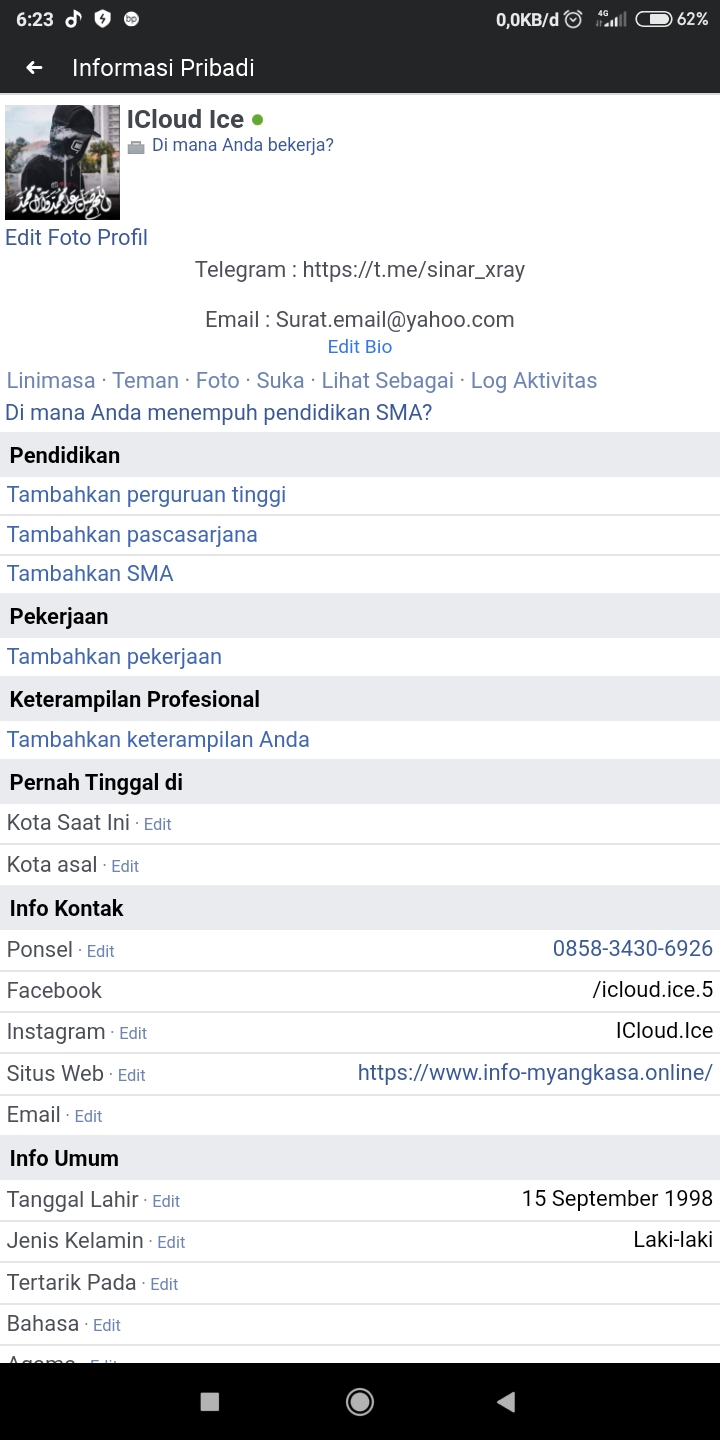The image size is (720, 1440).
Task: Open the Foto link
Action: [x=217, y=381]
